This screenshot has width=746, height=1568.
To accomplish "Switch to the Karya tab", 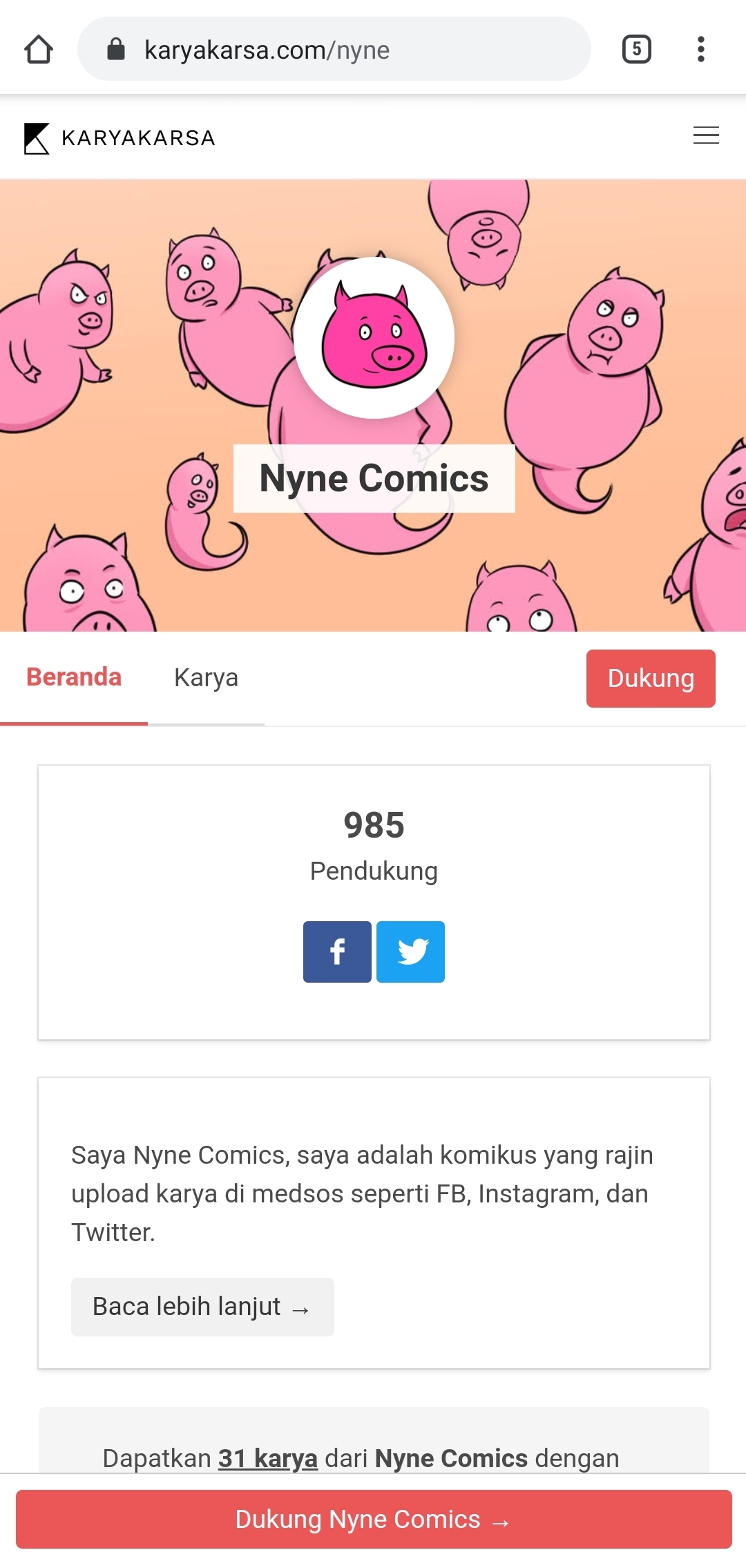I will (x=206, y=678).
